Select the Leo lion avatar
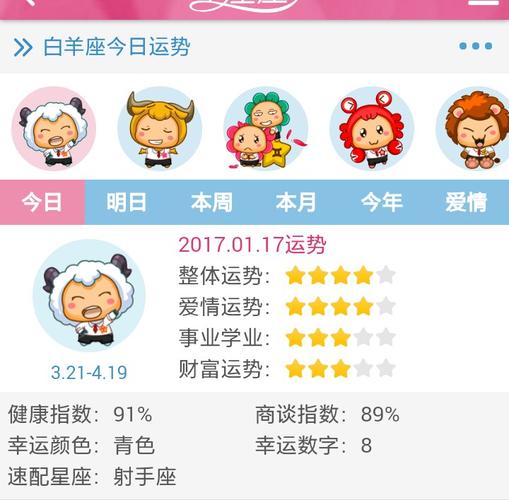Image resolution: width=509 pixels, height=500 pixels. coord(473,129)
